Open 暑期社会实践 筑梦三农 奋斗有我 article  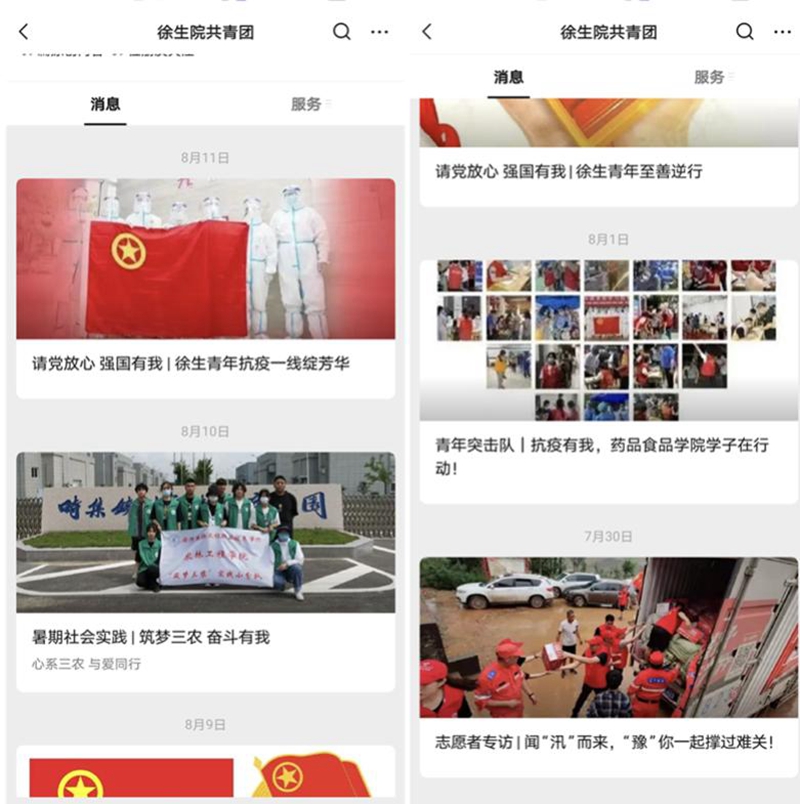(151, 637)
